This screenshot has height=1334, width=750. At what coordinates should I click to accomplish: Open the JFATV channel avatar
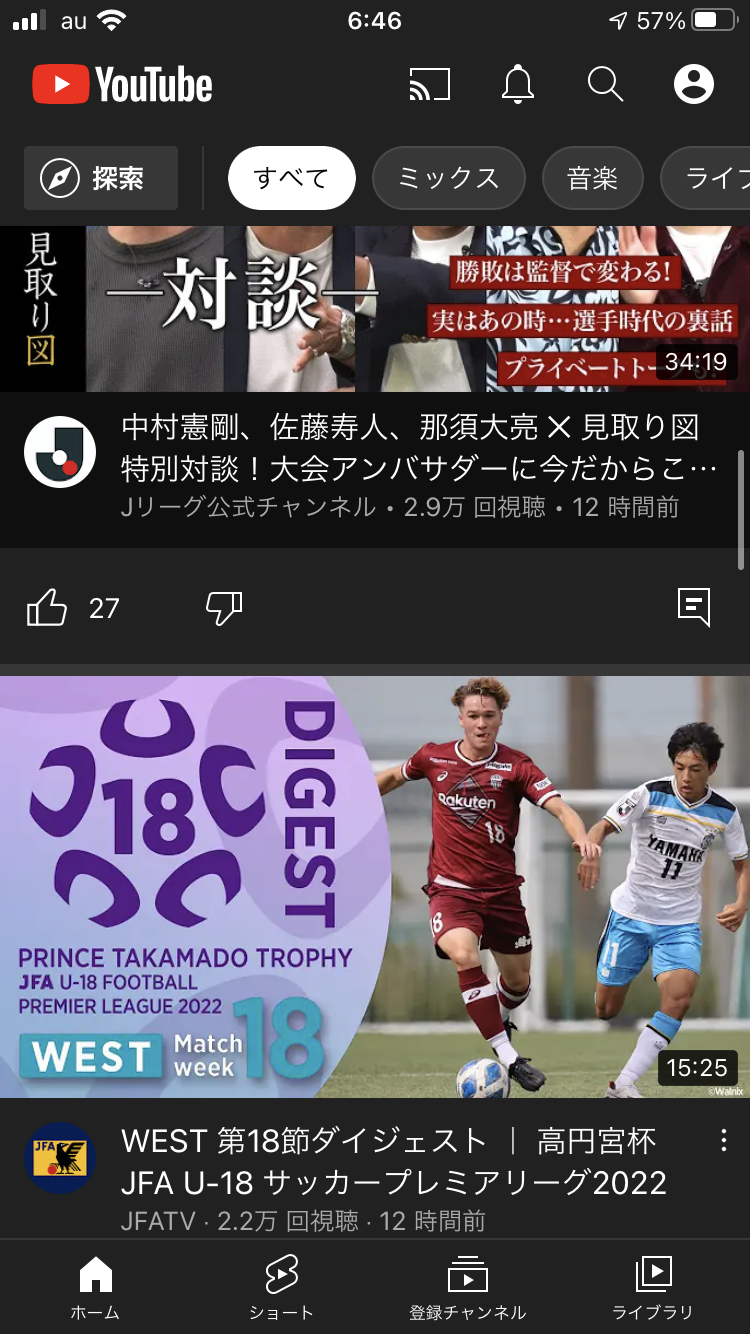tap(60, 1158)
